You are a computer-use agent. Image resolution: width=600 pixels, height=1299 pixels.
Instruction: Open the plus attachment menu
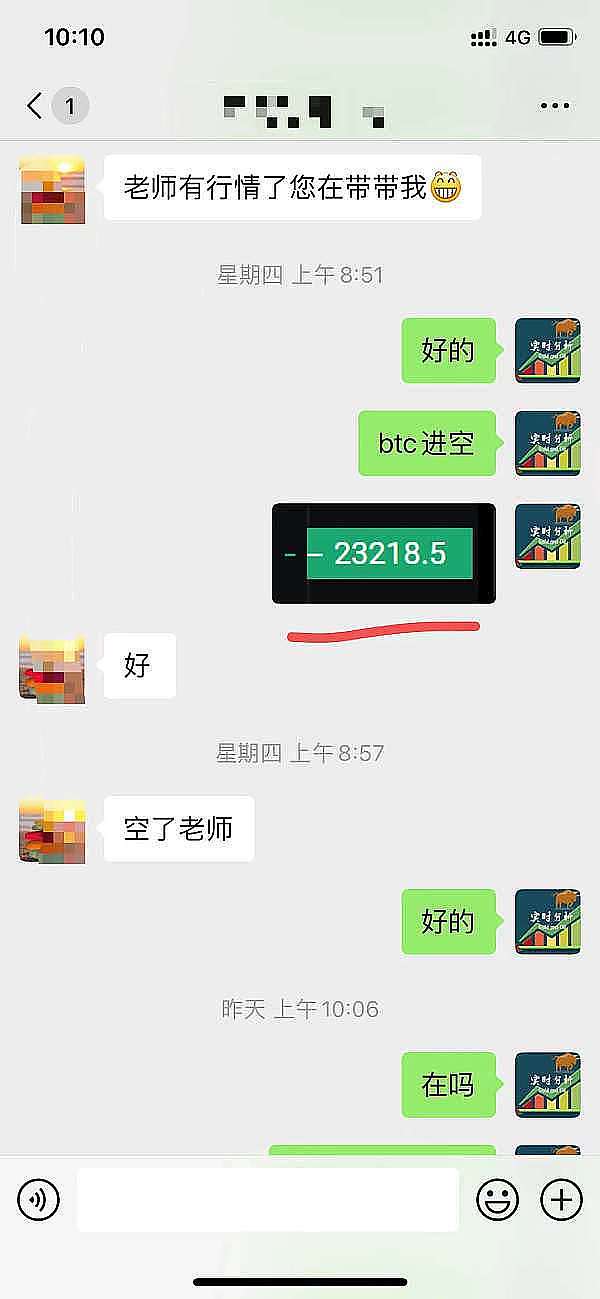click(561, 1198)
